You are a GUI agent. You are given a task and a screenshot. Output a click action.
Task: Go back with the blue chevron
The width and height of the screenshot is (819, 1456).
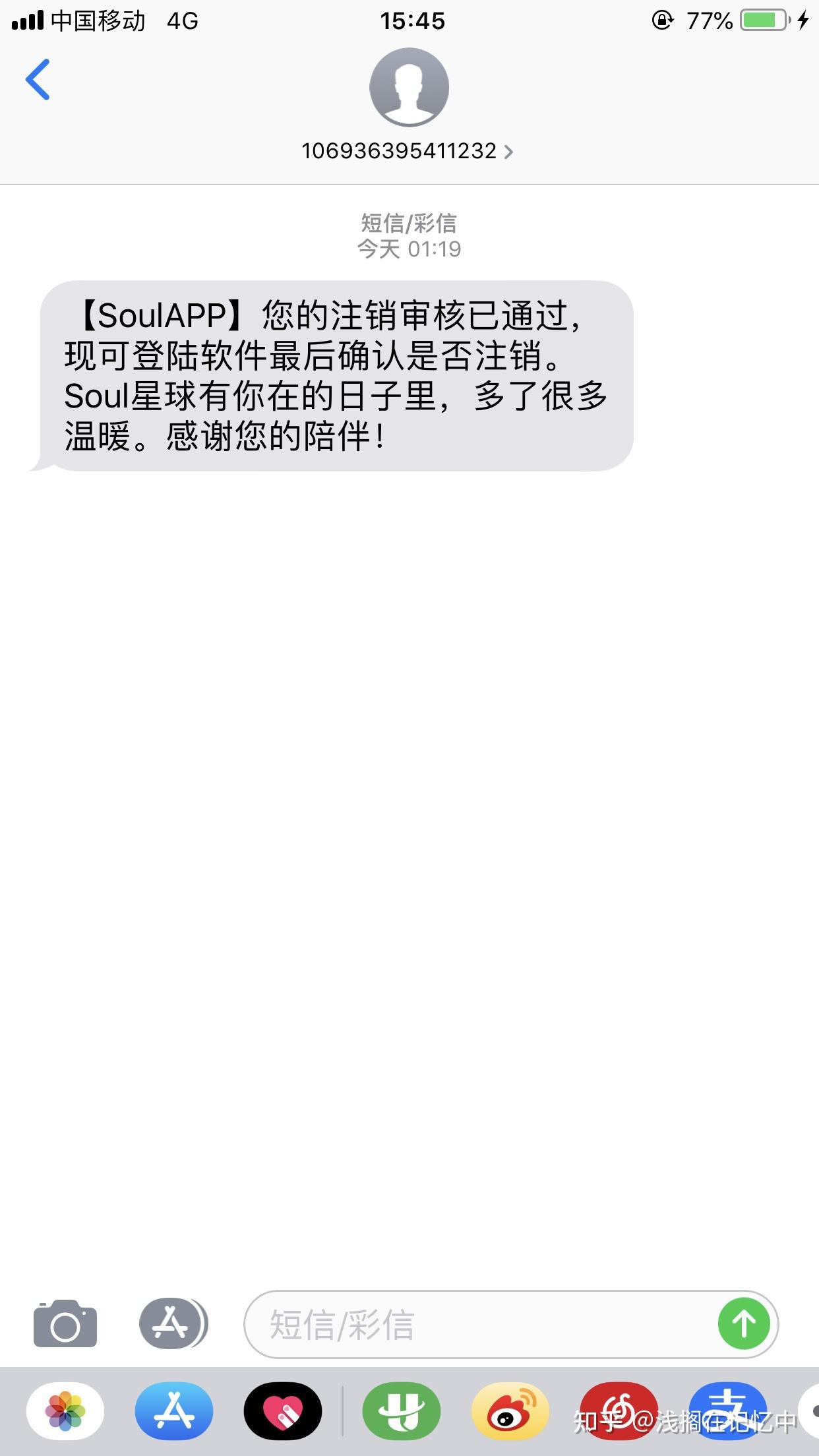tap(38, 79)
